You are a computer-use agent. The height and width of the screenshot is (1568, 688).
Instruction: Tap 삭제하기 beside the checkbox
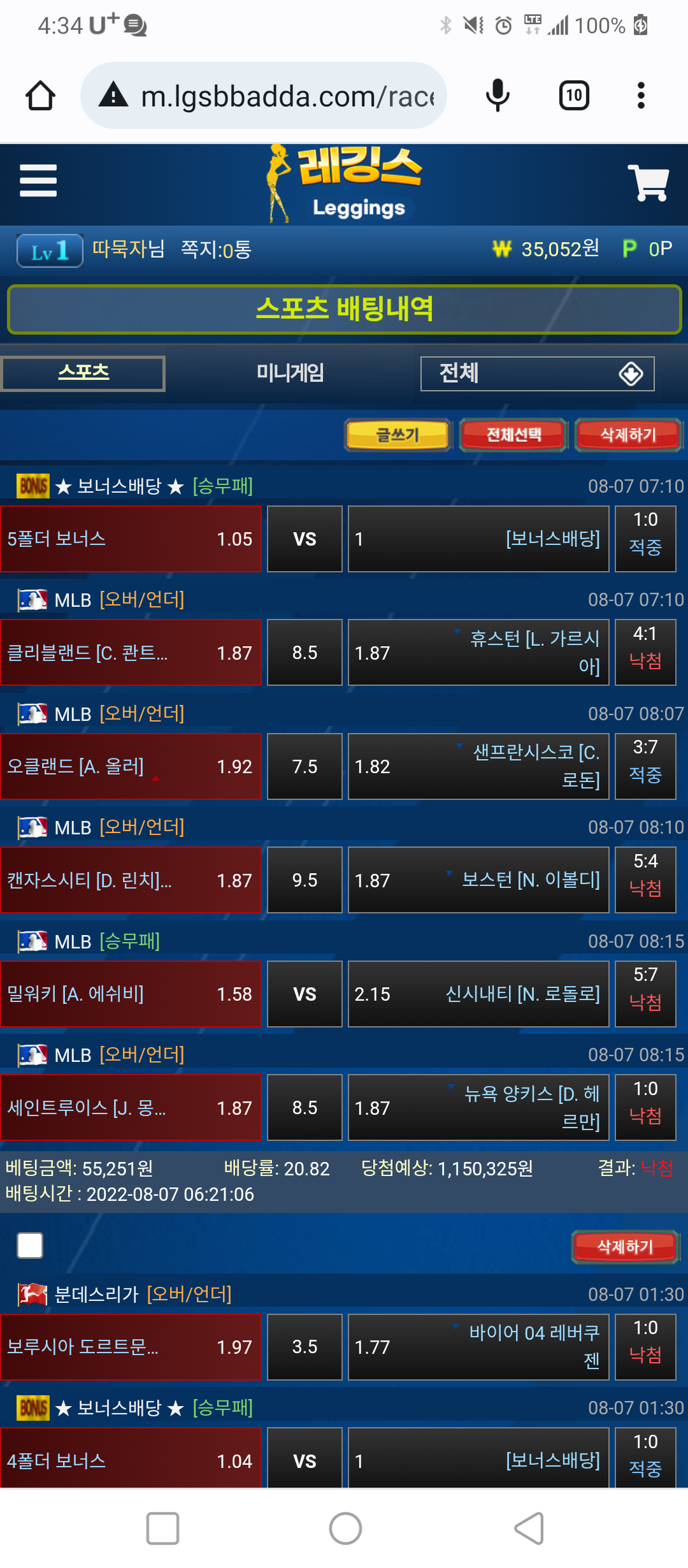point(625,1247)
